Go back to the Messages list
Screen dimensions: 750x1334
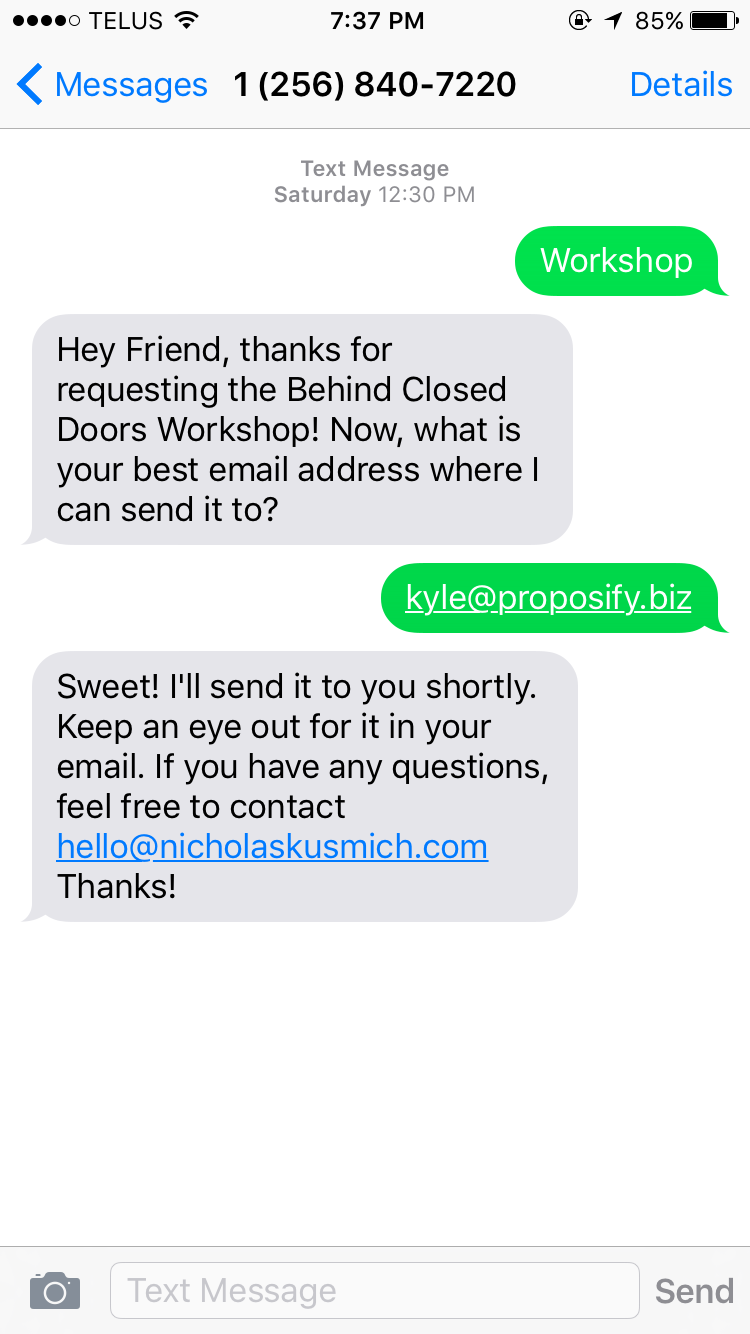(112, 85)
